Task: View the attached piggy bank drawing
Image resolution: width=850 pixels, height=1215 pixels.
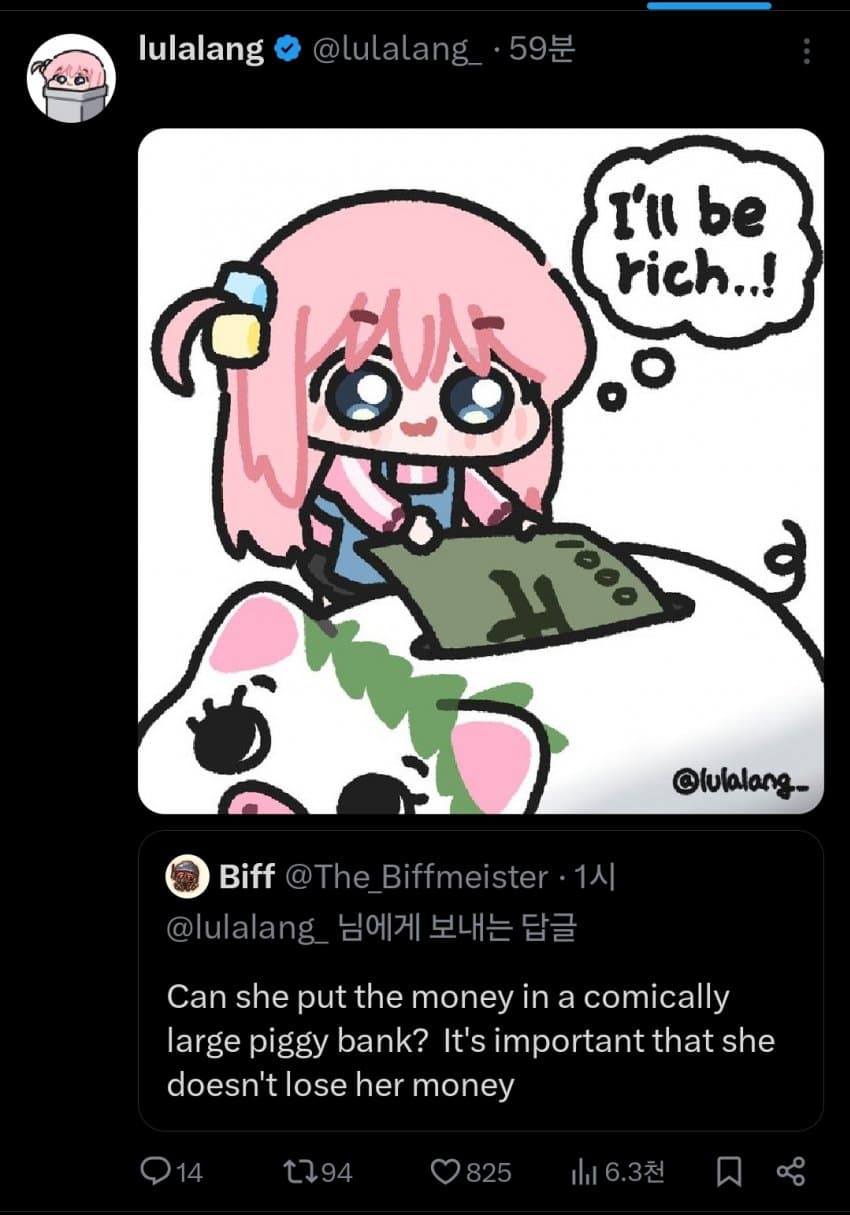Action: coord(480,470)
